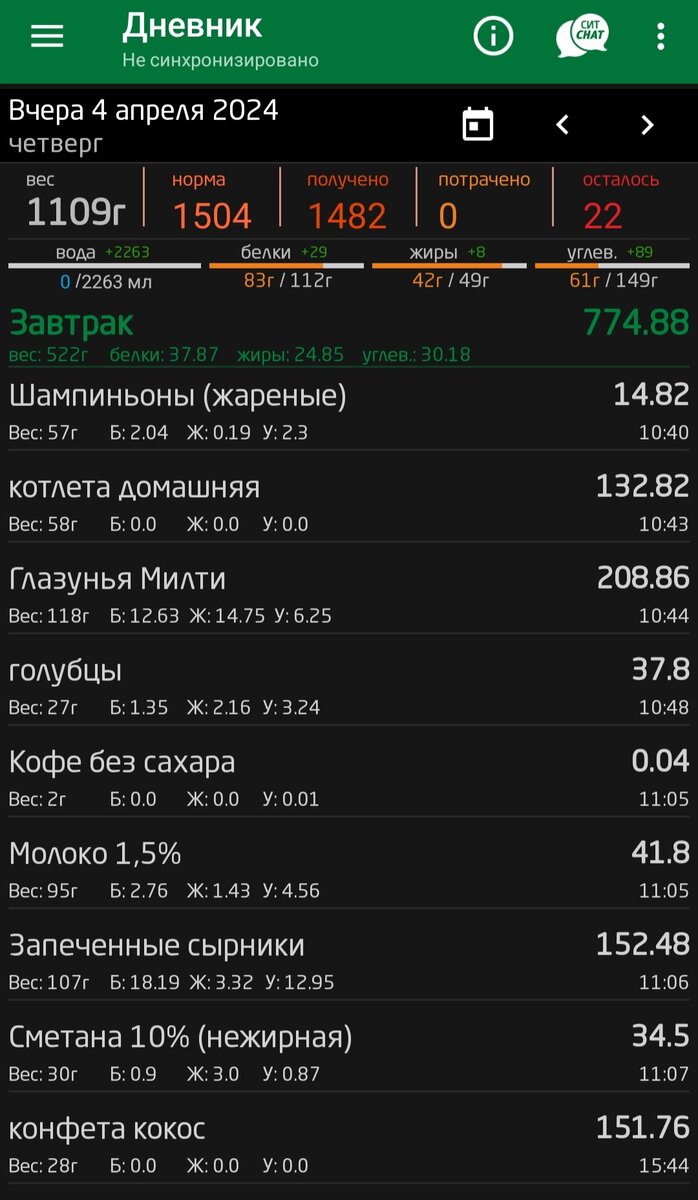This screenshot has width=698, height=1200.
Task: Open the Шампиньоны (жареные) entry
Action: point(348,412)
